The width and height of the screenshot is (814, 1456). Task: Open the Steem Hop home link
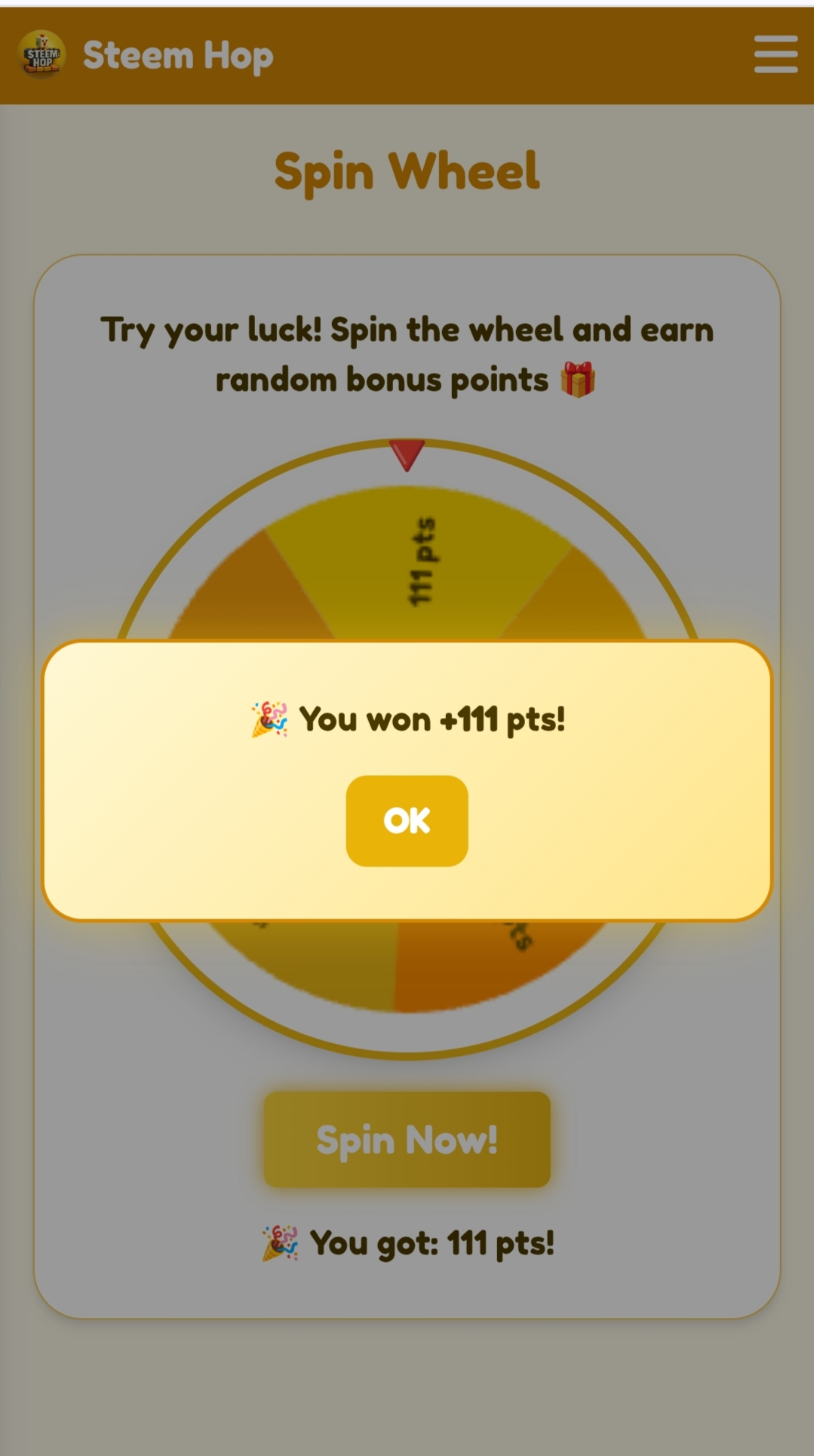click(x=146, y=55)
